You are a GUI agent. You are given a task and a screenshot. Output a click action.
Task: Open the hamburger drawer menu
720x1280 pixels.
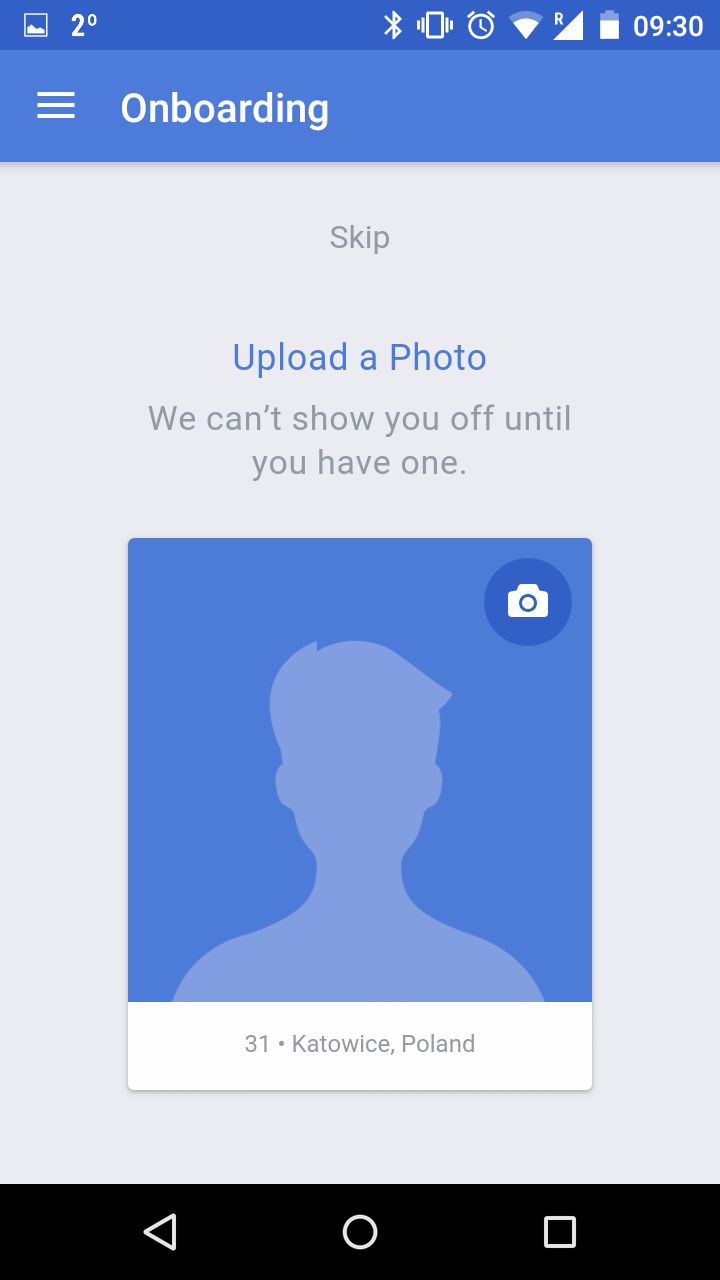(56, 107)
